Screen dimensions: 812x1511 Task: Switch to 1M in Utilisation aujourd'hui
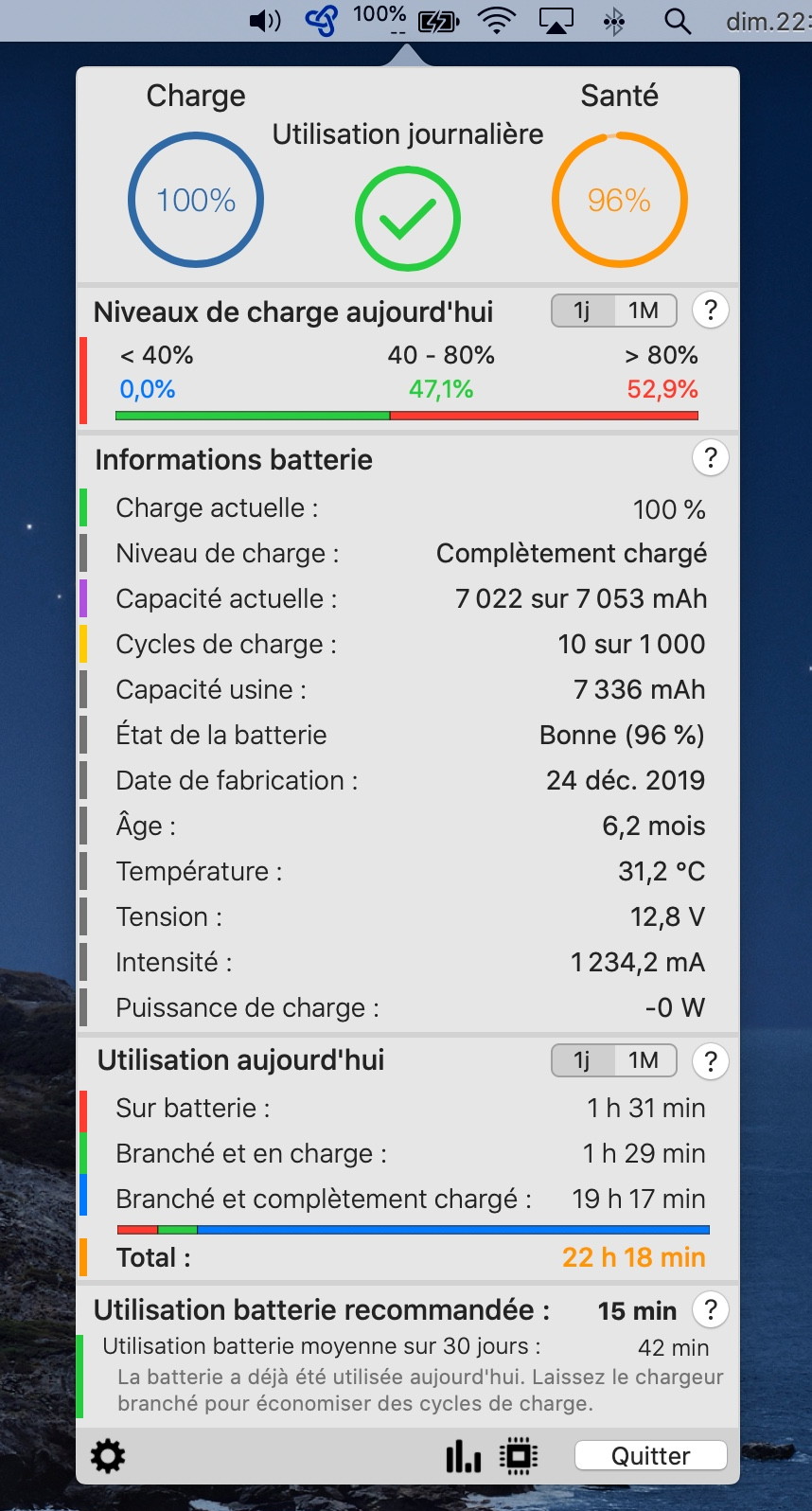tap(644, 1060)
